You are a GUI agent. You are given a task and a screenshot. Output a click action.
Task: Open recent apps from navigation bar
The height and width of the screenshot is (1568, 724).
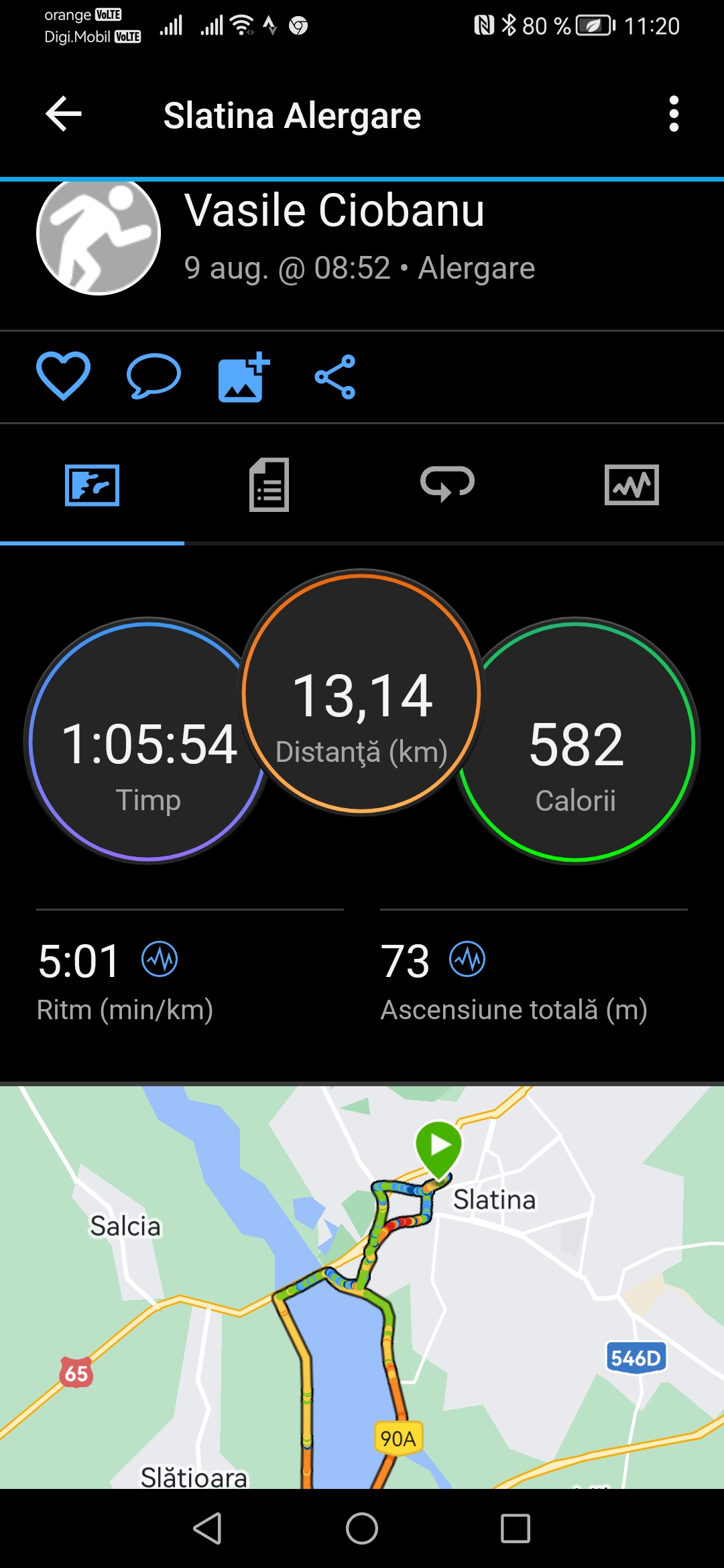[x=515, y=1528]
